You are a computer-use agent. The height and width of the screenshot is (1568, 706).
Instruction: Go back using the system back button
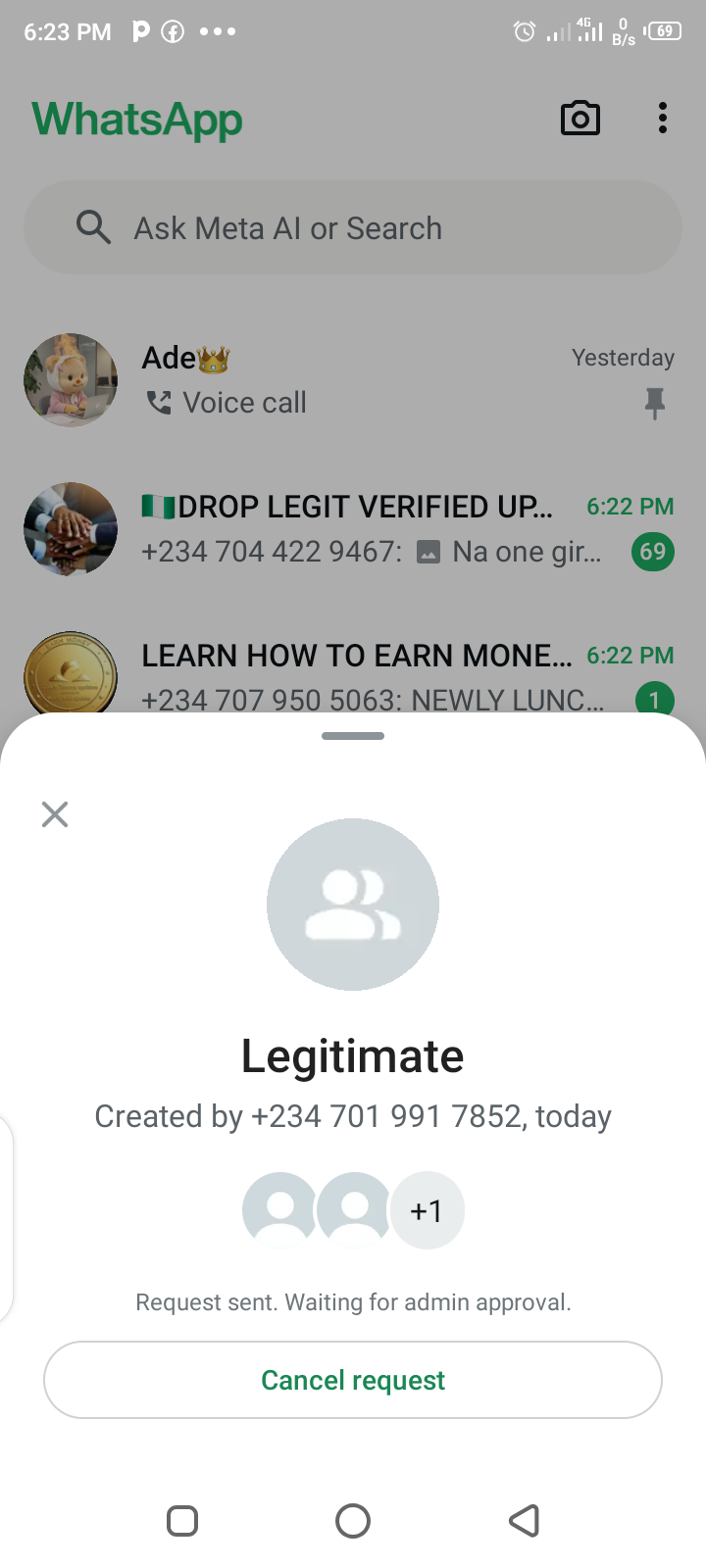pos(525,1521)
